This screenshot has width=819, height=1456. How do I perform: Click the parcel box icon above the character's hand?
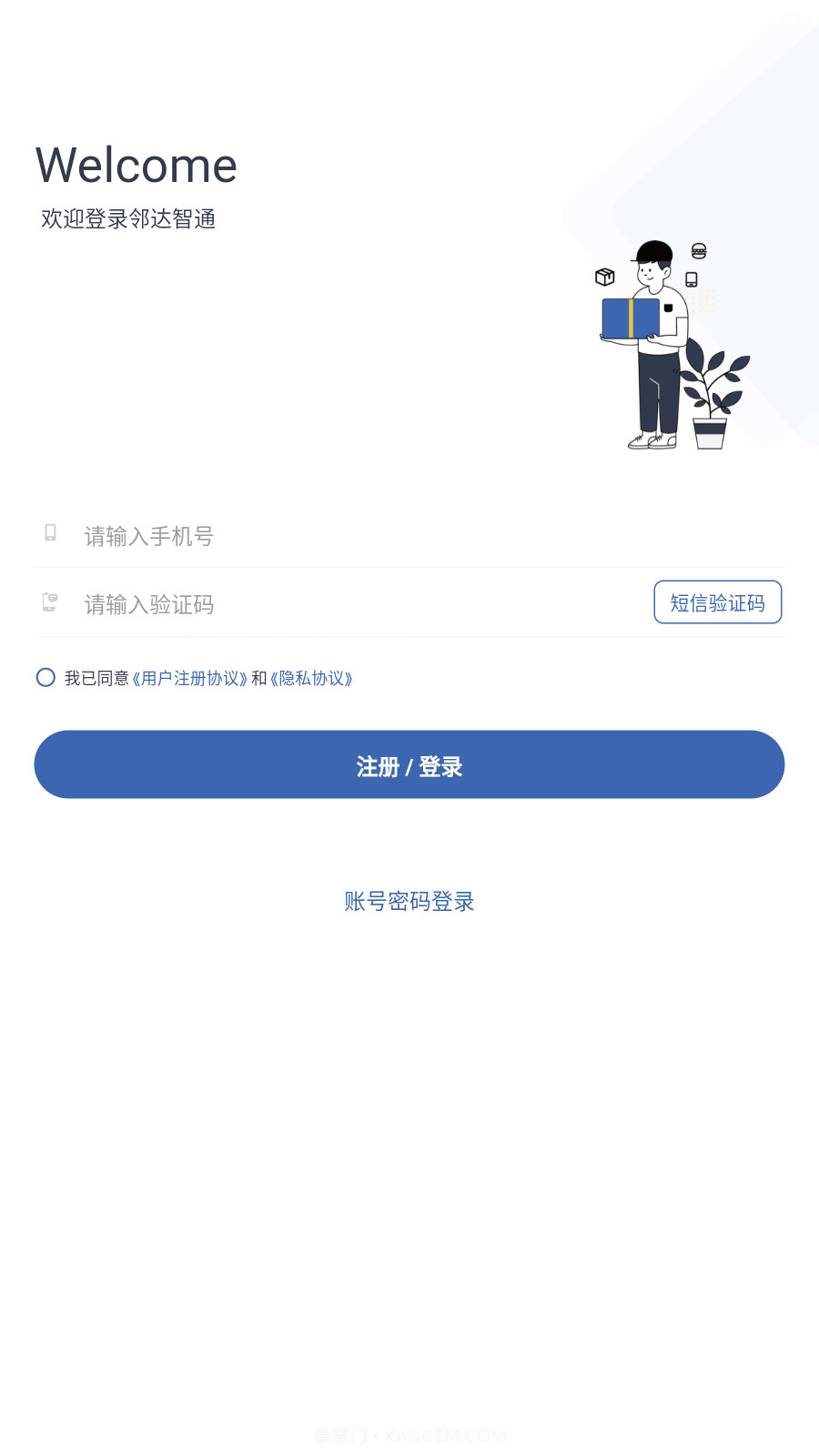pos(603,276)
